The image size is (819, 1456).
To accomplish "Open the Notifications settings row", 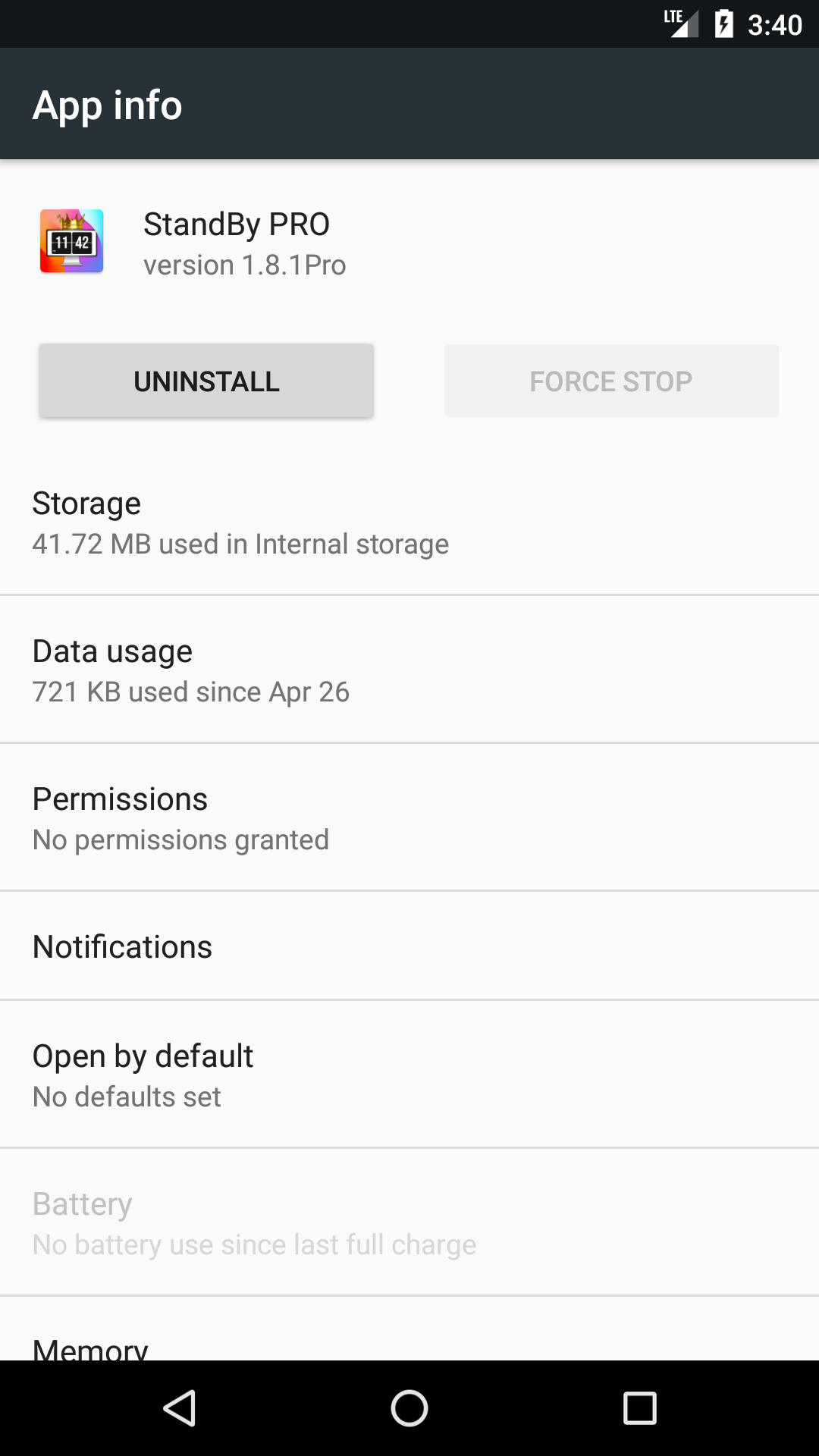I will pos(122,946).
